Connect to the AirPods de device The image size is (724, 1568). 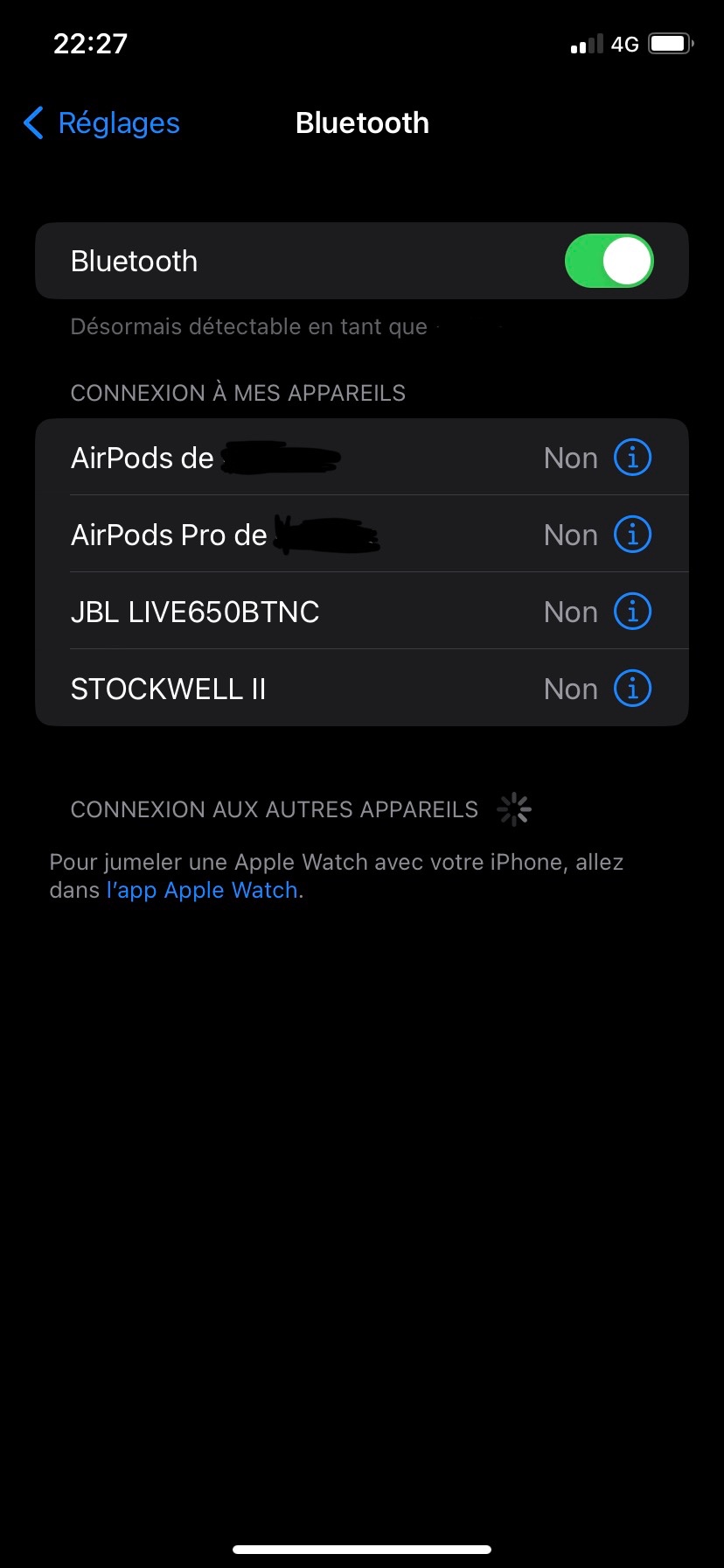[x=362, y=458]
